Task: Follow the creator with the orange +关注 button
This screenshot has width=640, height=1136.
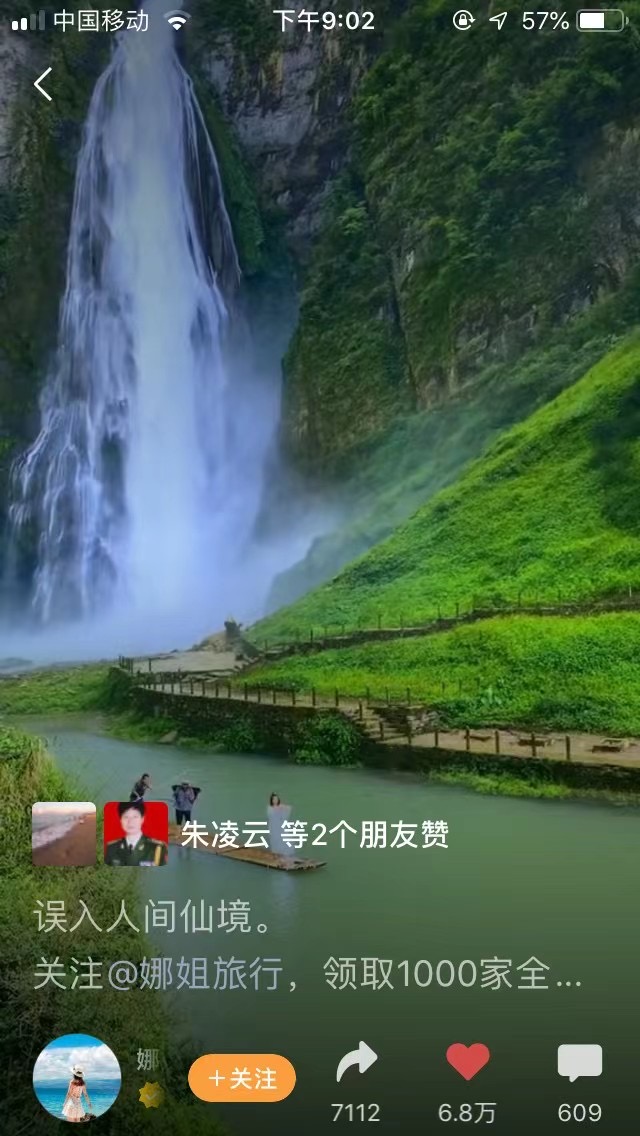Action: tap(242, 1078)
